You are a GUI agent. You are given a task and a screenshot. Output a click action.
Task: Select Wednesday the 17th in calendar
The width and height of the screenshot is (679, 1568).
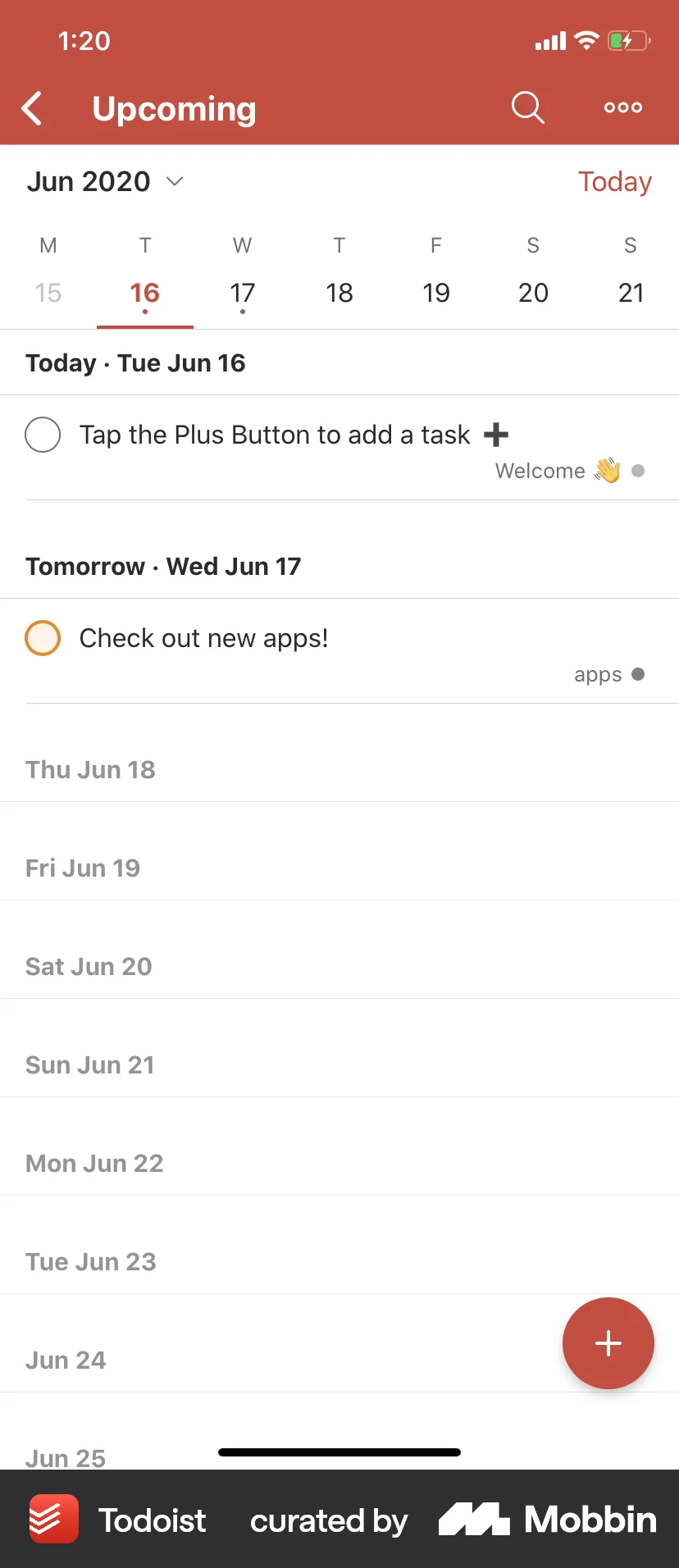242,292
